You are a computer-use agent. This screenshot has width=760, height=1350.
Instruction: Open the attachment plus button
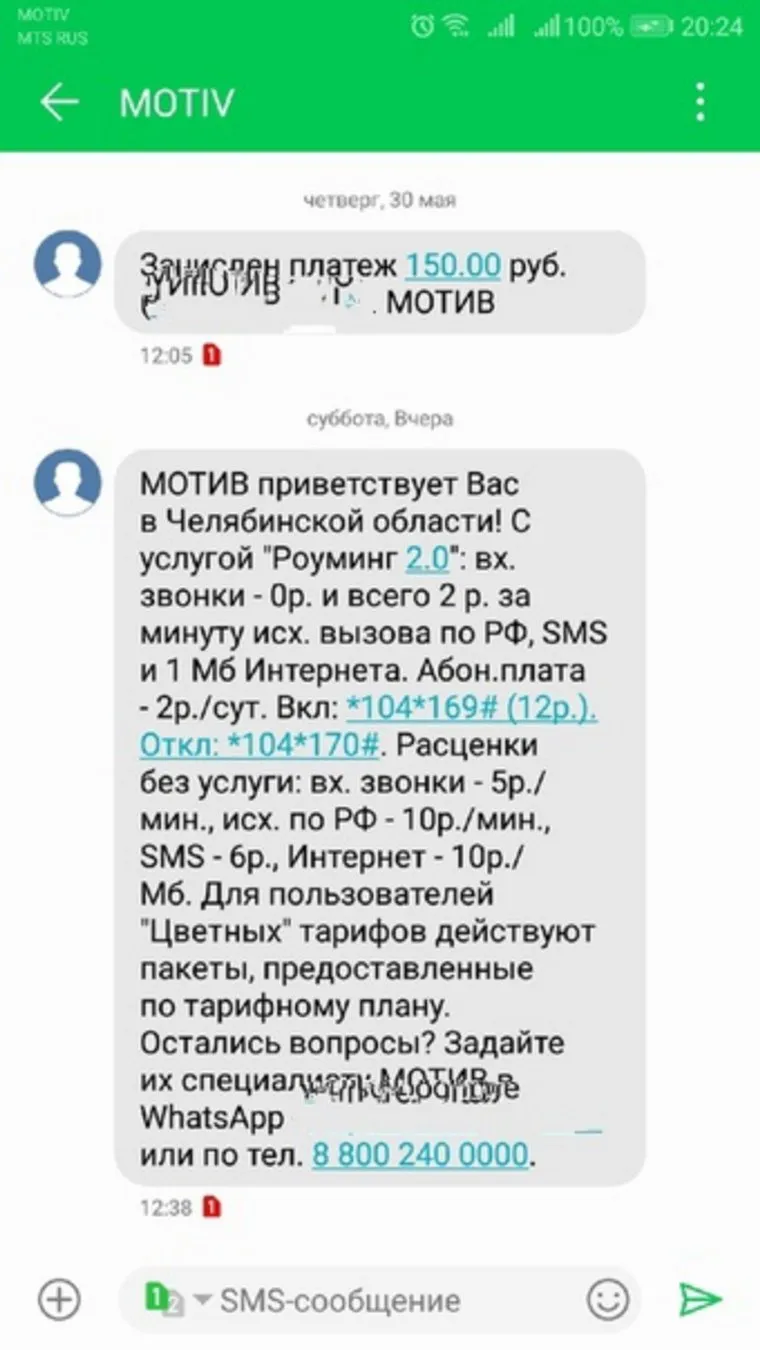(x=59, y=1299)
